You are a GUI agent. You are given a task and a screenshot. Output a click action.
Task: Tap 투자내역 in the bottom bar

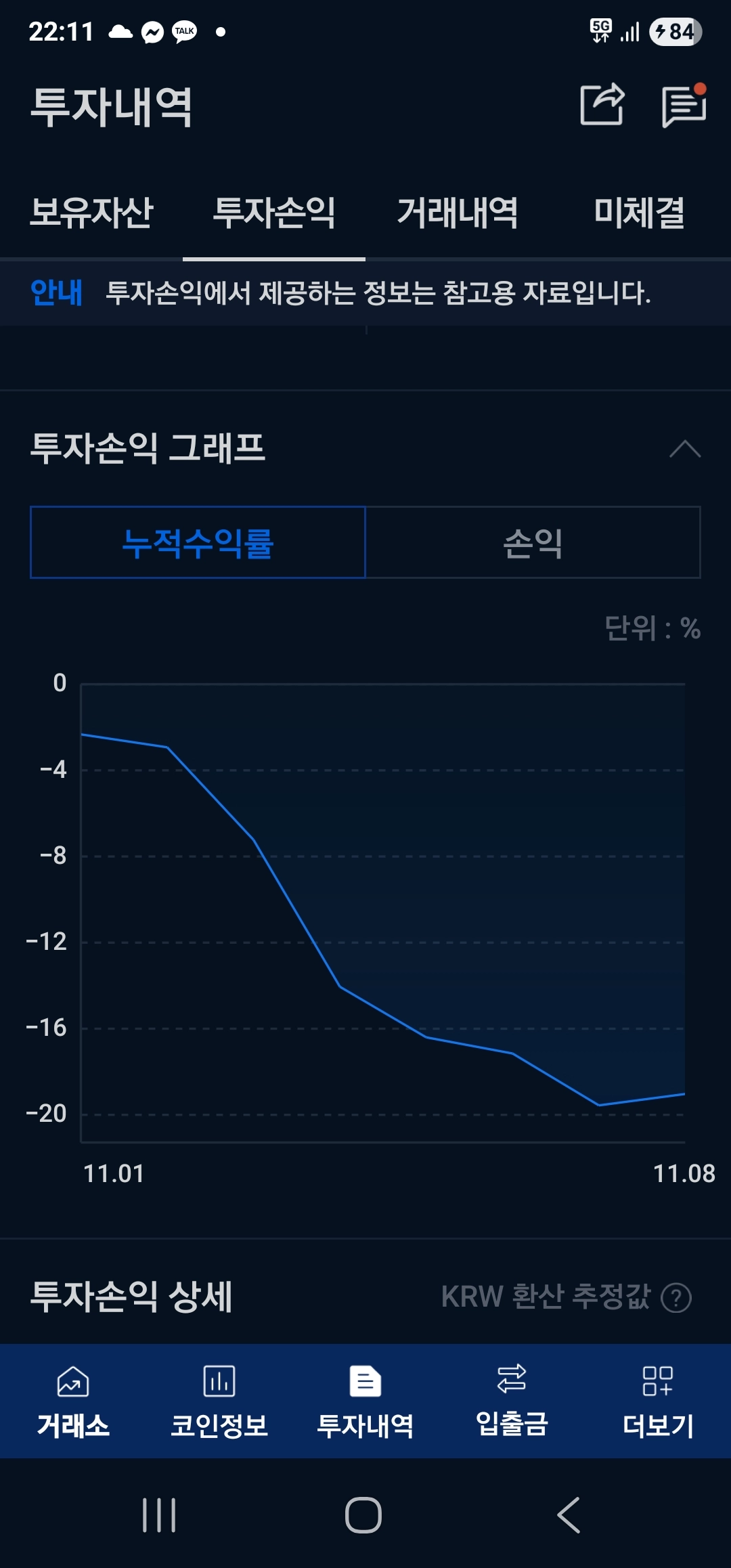point(365,1401)
